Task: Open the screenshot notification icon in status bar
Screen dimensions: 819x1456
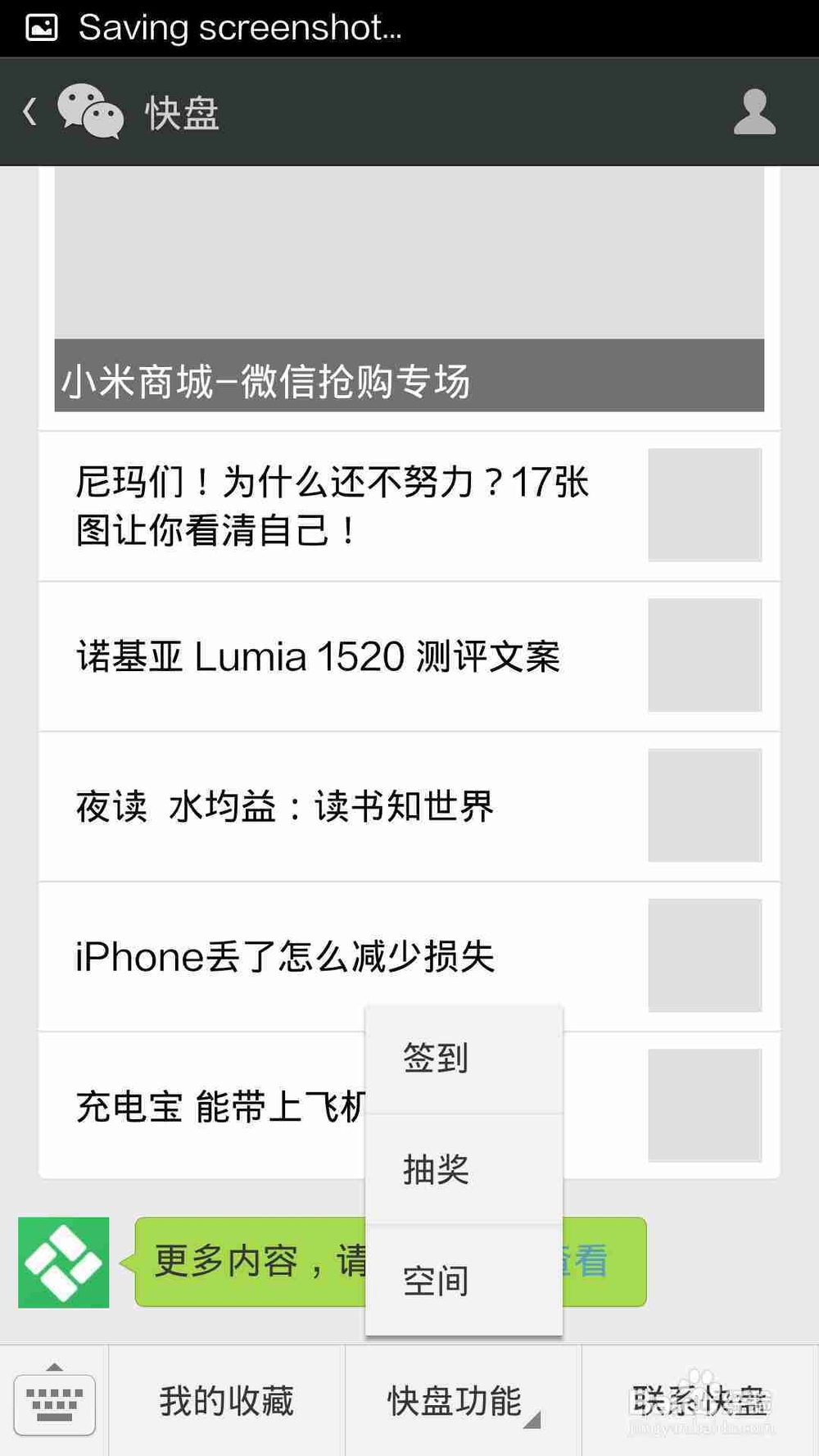Action: [x=39, y=27]
